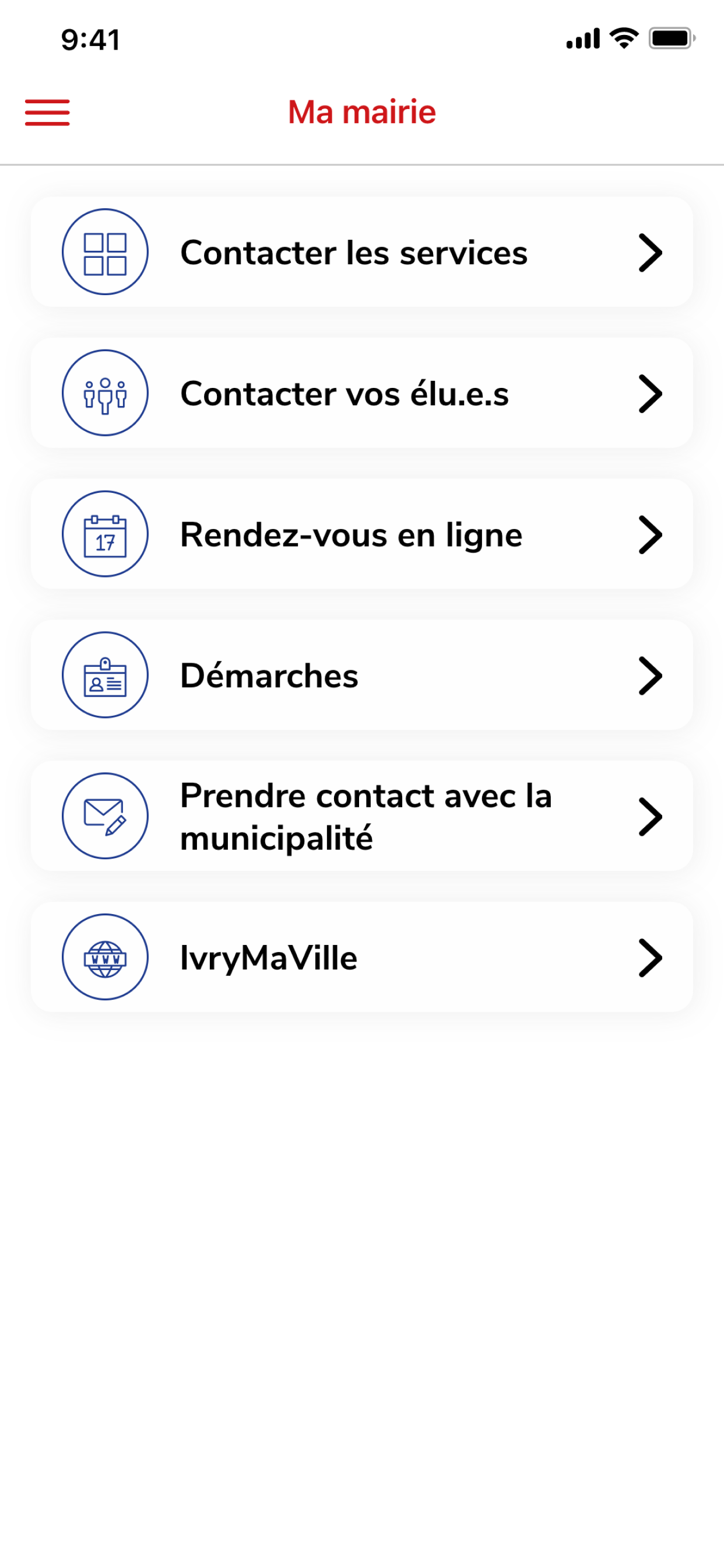Go to Rendez-vous en ligne
The height and width of the screenshot is (1568, 724).
click(x=362, y=534)
